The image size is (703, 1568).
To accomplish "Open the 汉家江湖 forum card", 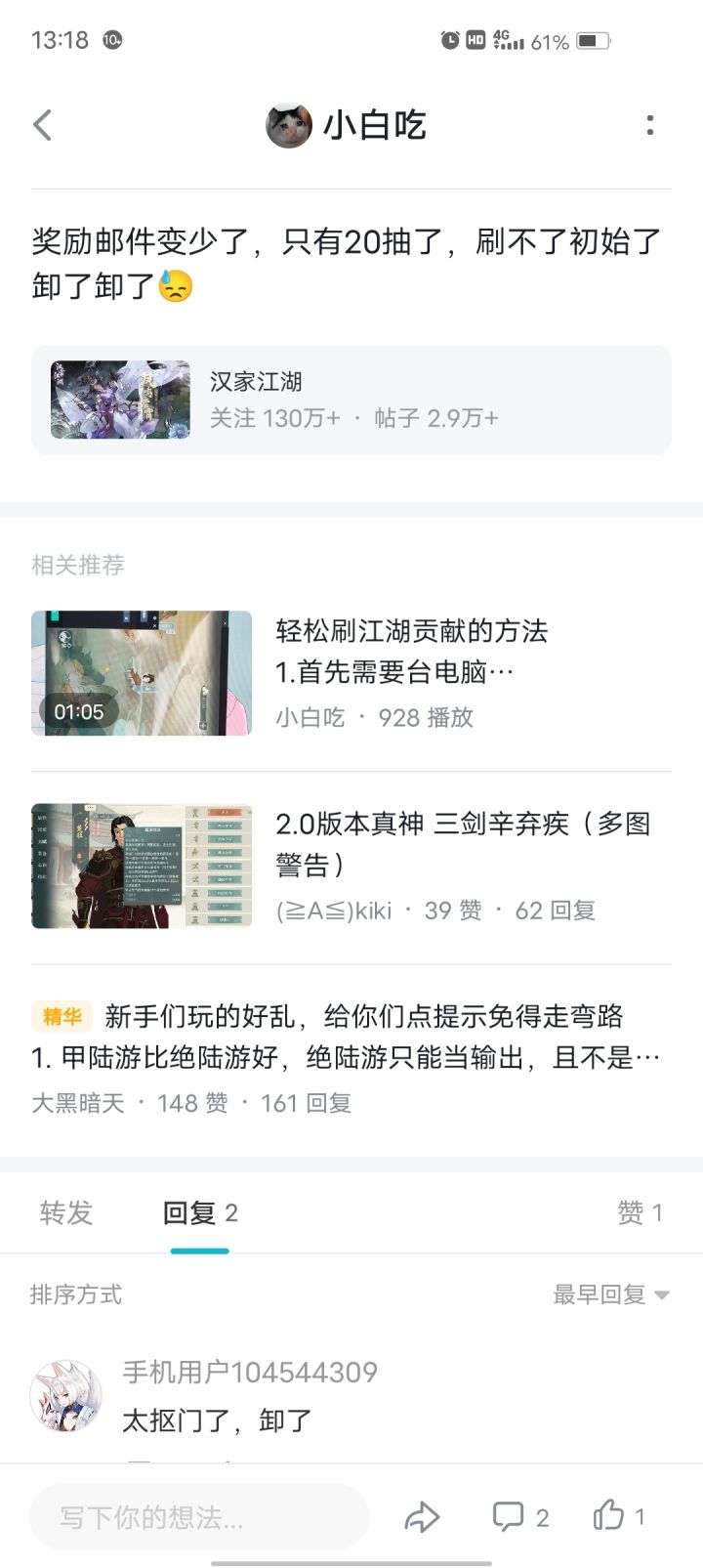I will [x=351, y=400].
